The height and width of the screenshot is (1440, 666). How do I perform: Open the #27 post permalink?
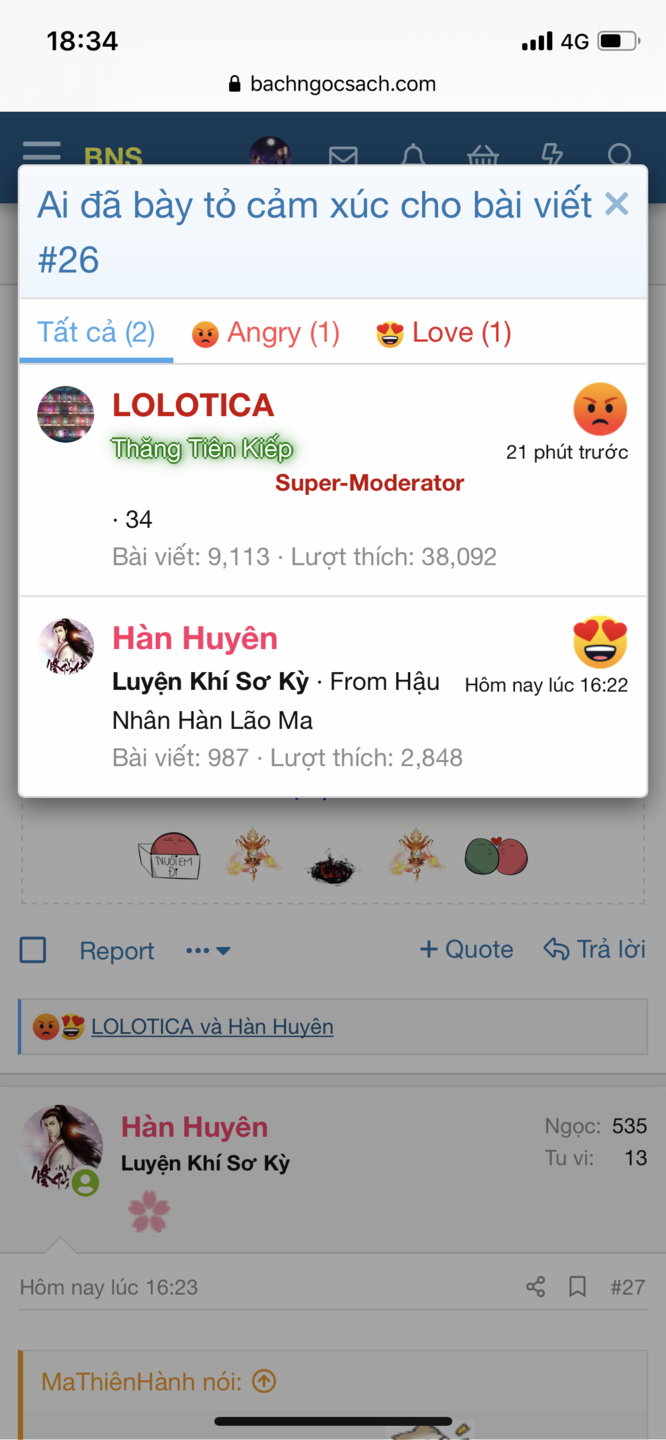tap(627, 1287)
